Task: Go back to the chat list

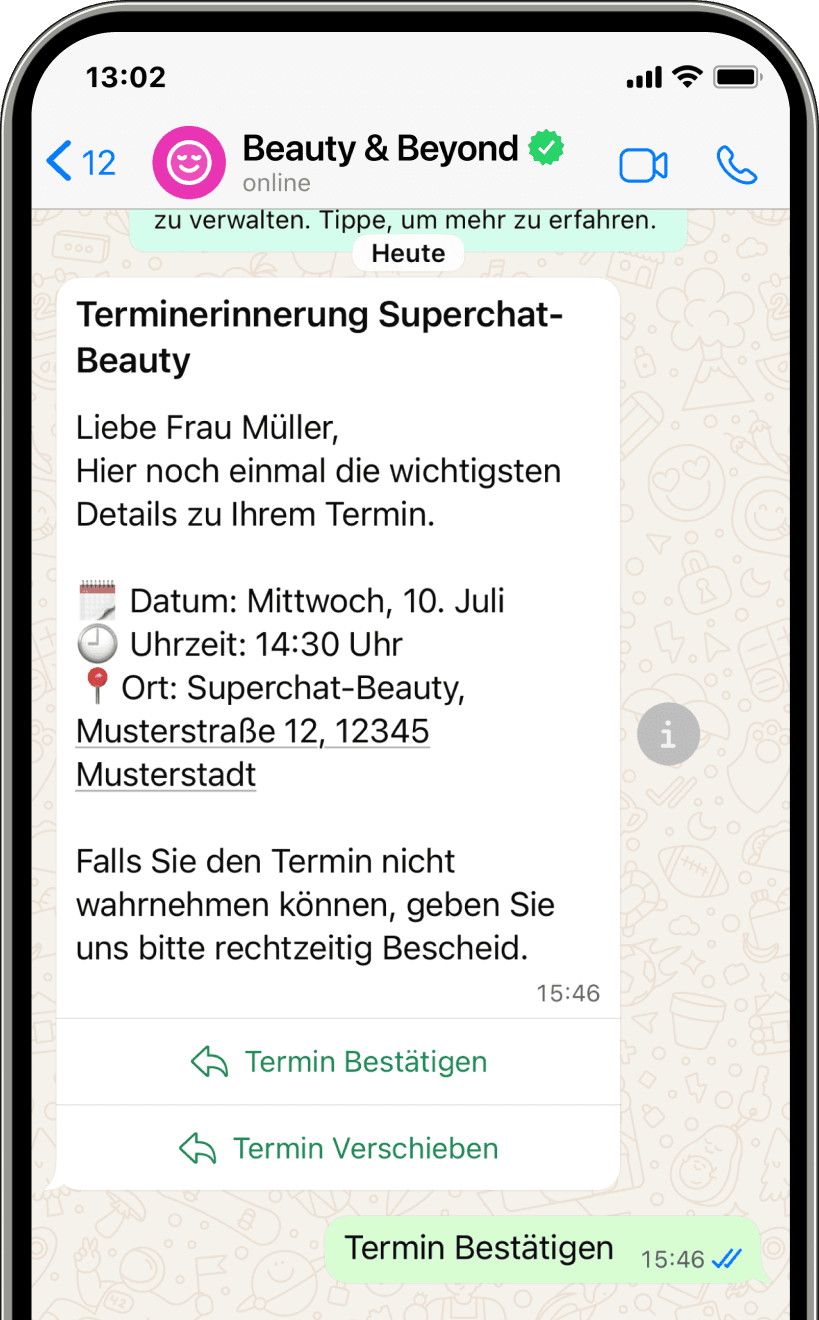Action: click(x=80, y=162)
